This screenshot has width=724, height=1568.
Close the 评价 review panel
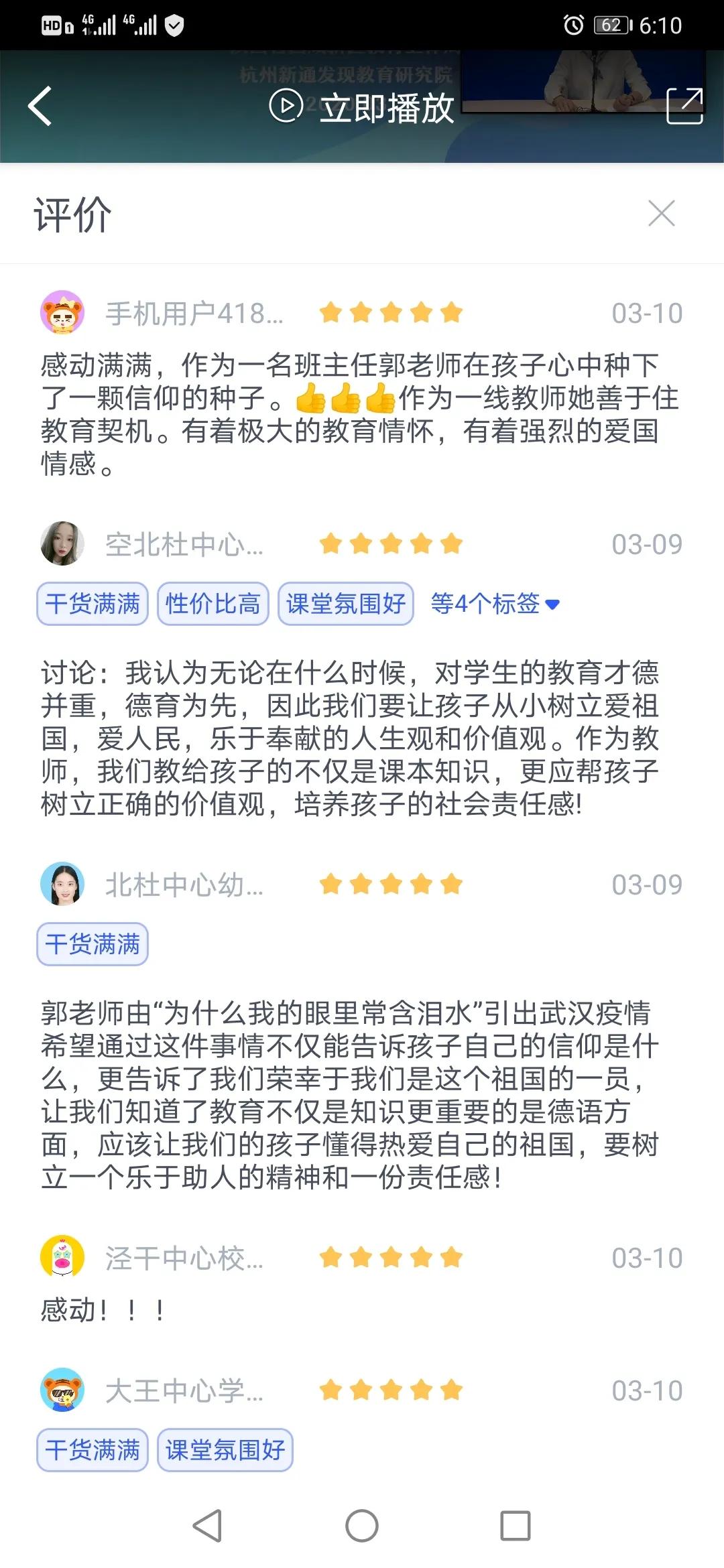(662, 214)
